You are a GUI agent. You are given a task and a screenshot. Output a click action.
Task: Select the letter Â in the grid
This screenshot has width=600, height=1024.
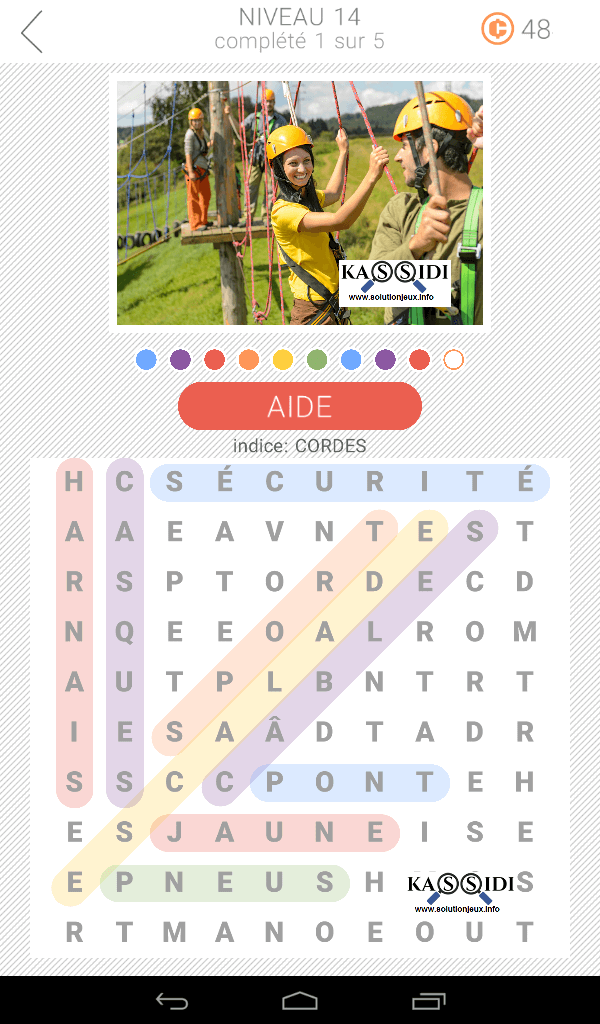pos(274,732)
